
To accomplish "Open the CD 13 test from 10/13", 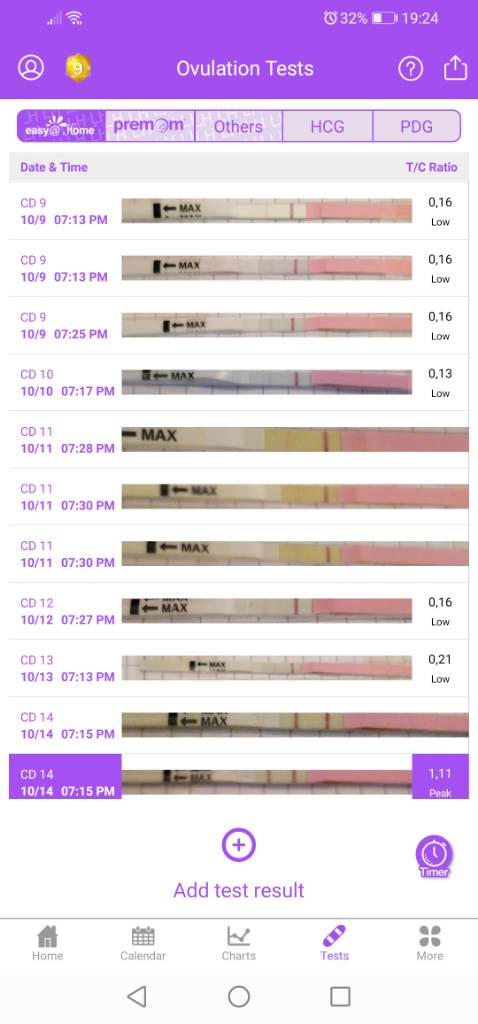I will [239, 668].
